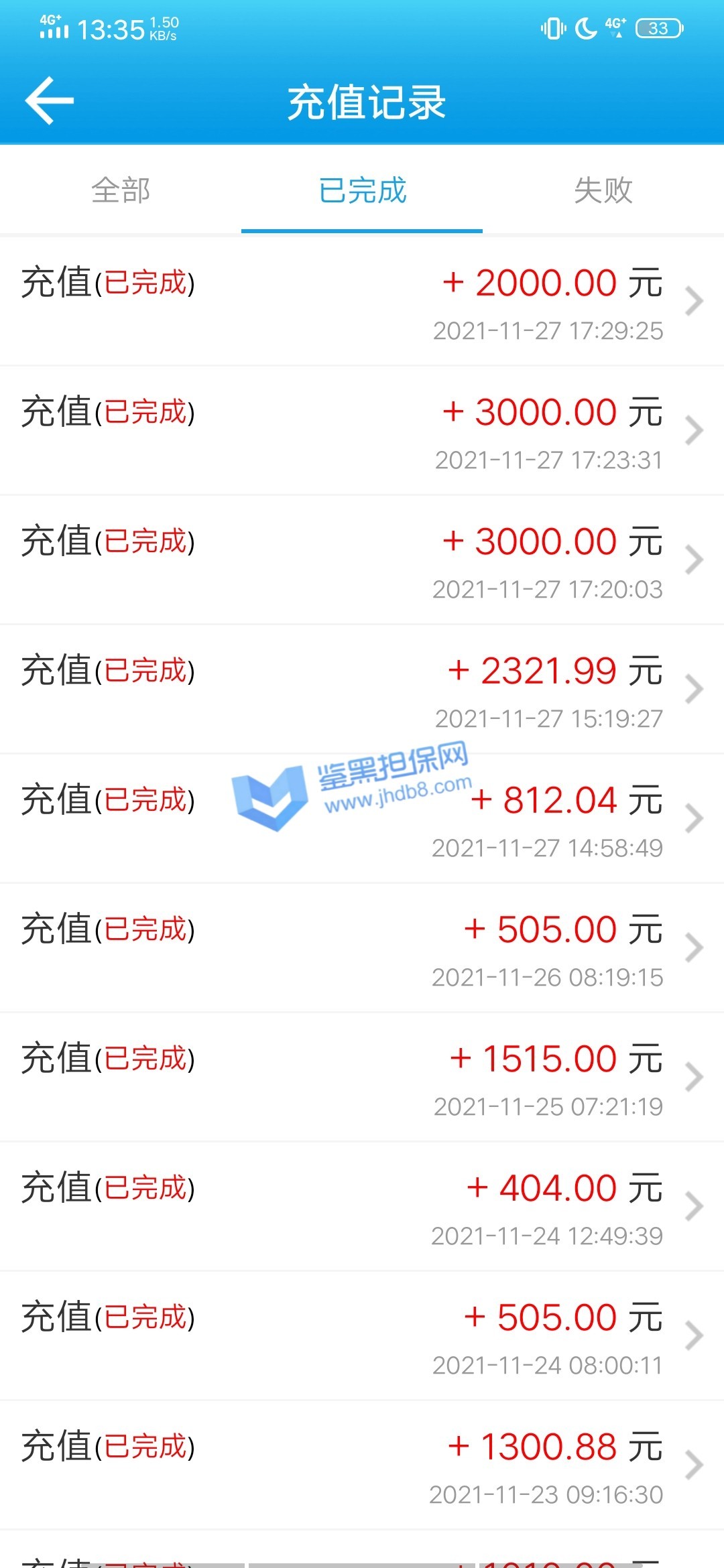Go back using the arrow icon
This screenshot has width=724, height=1568.
pyautogui.click(x=49, y=101)
